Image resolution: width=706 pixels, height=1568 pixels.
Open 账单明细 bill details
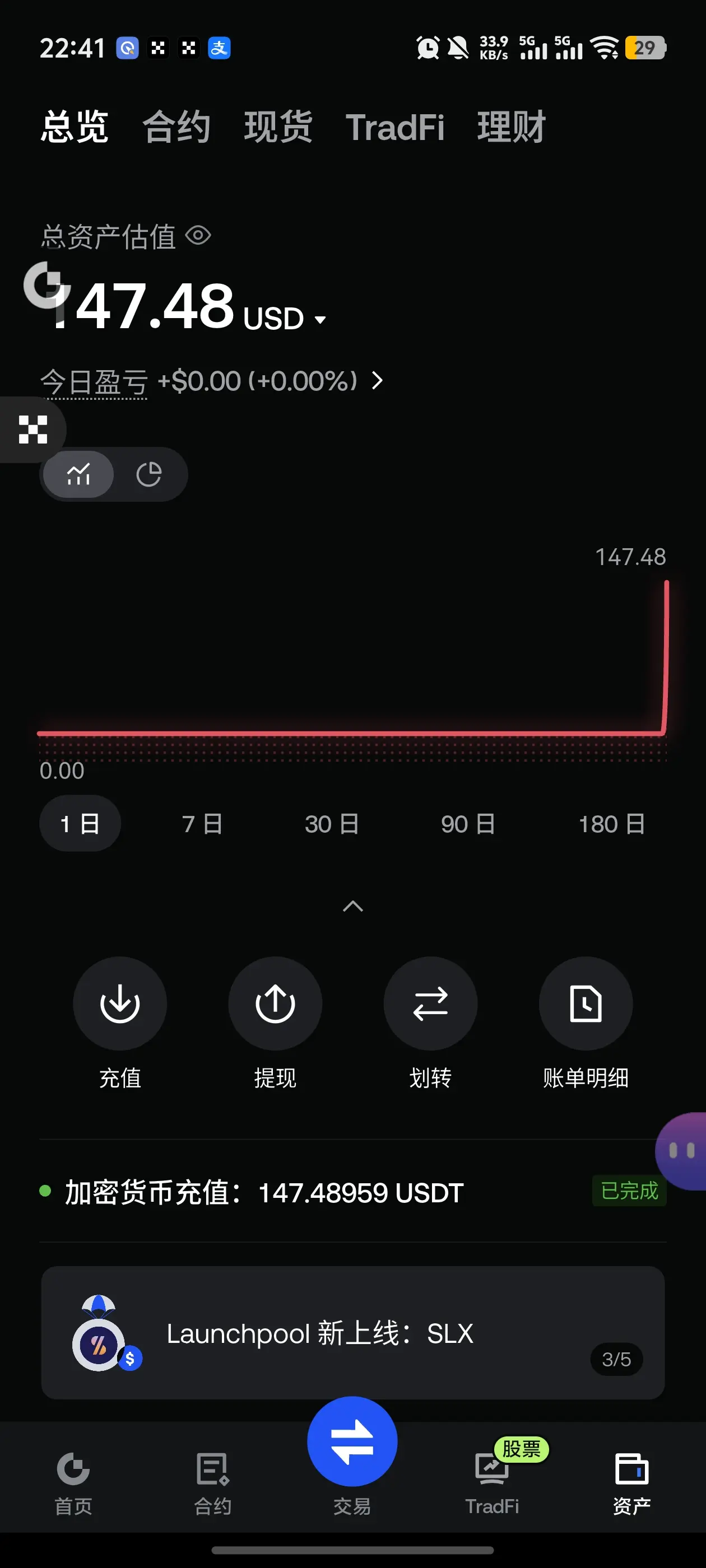click(586, 1023)
